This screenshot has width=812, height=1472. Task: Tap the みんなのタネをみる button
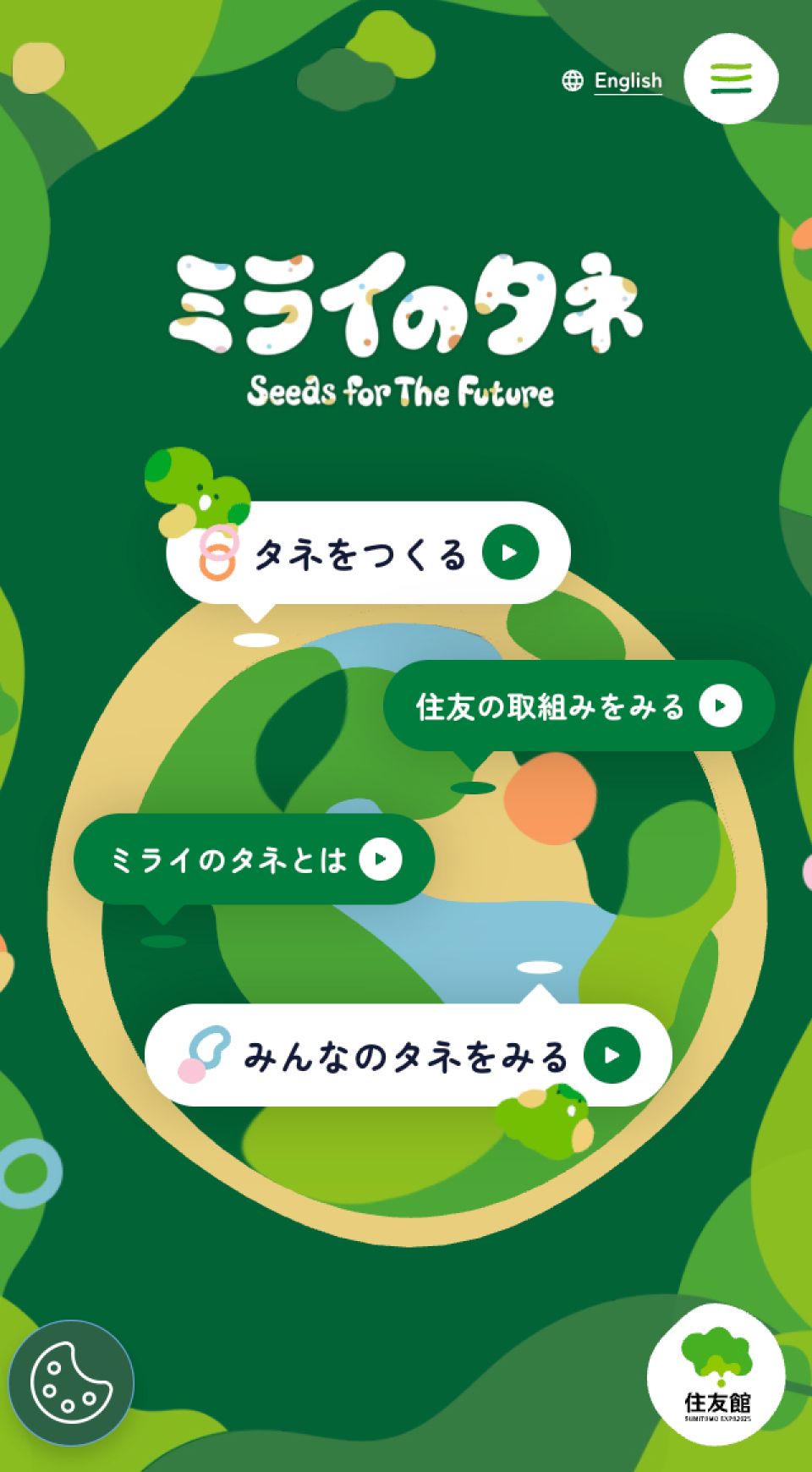click(x=409, y=1055)
